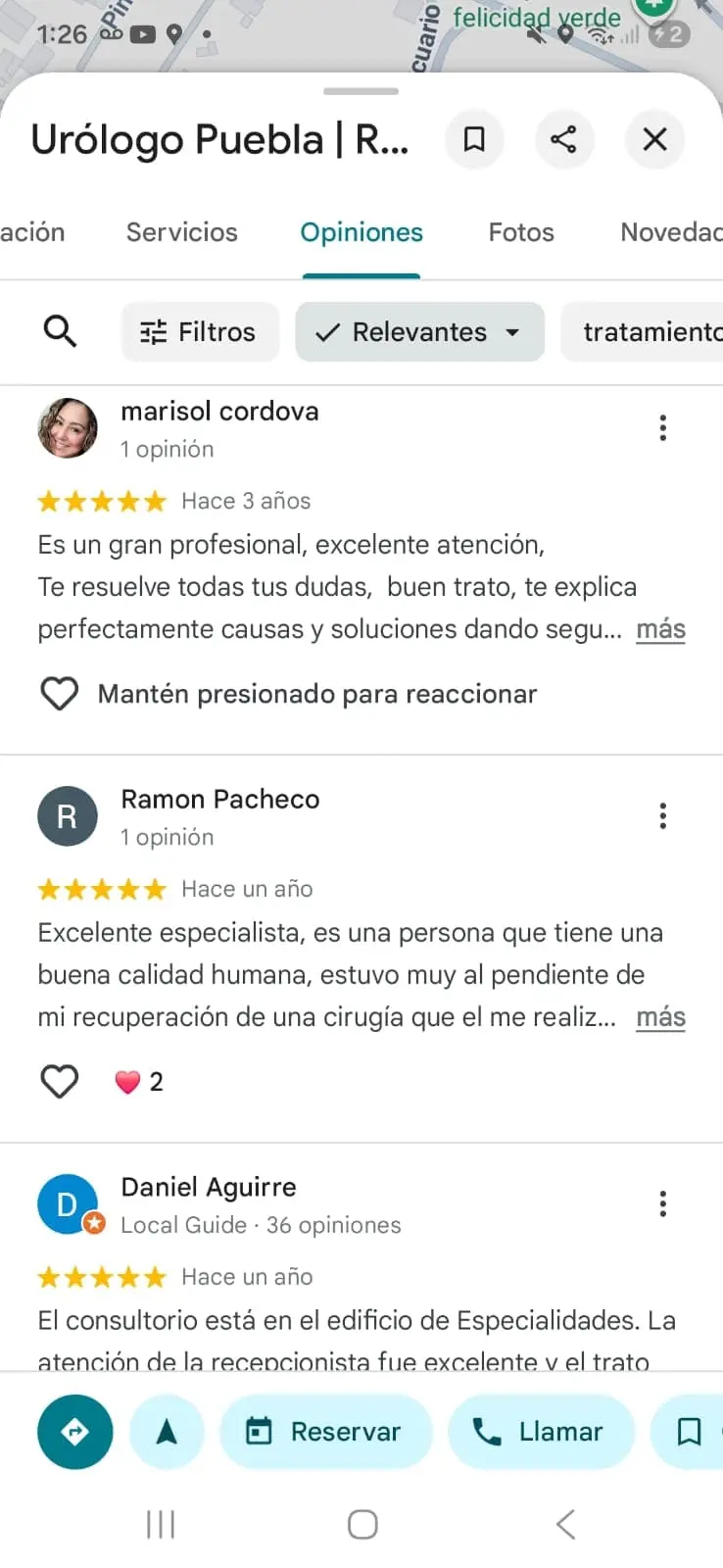Open options menu on Daniel Aguirre's review

(663, 1203)
